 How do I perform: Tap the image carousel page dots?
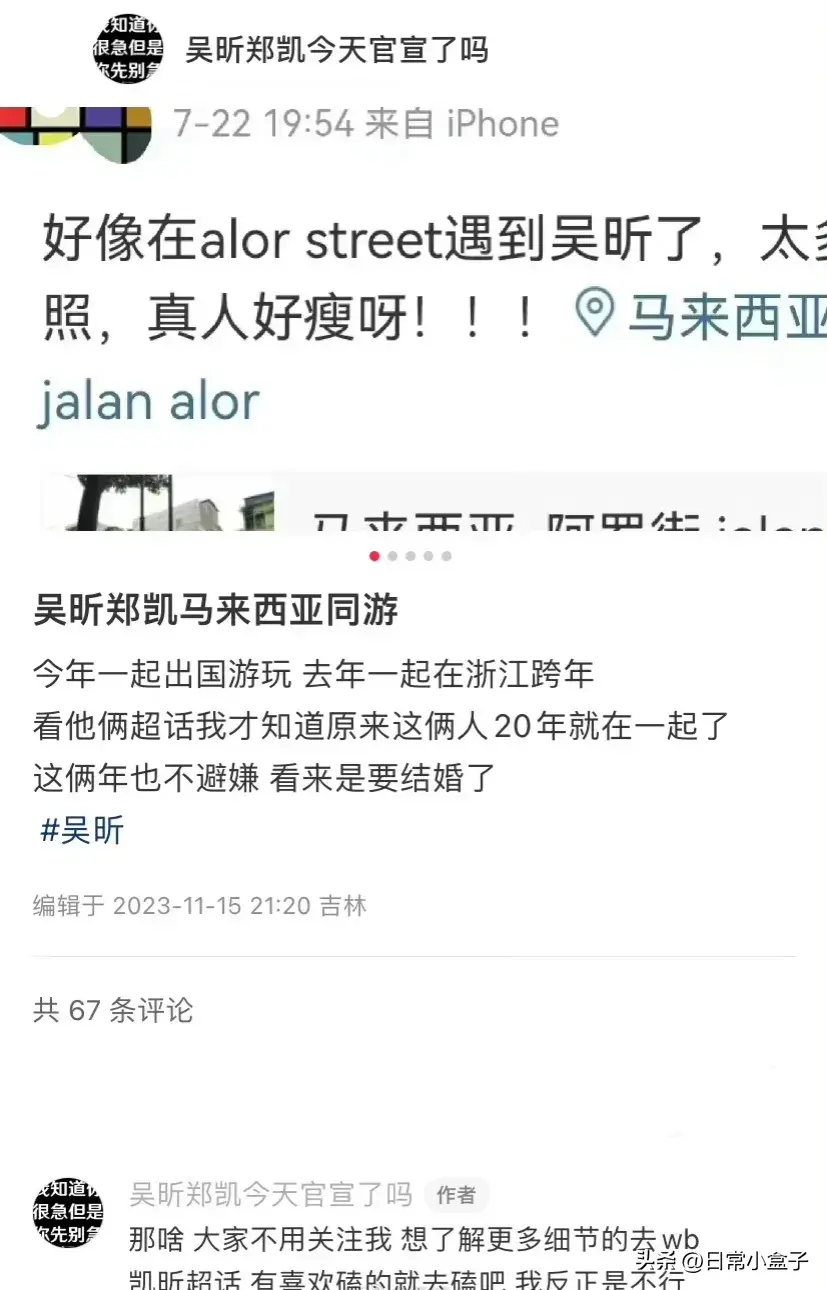coord(411,556)
